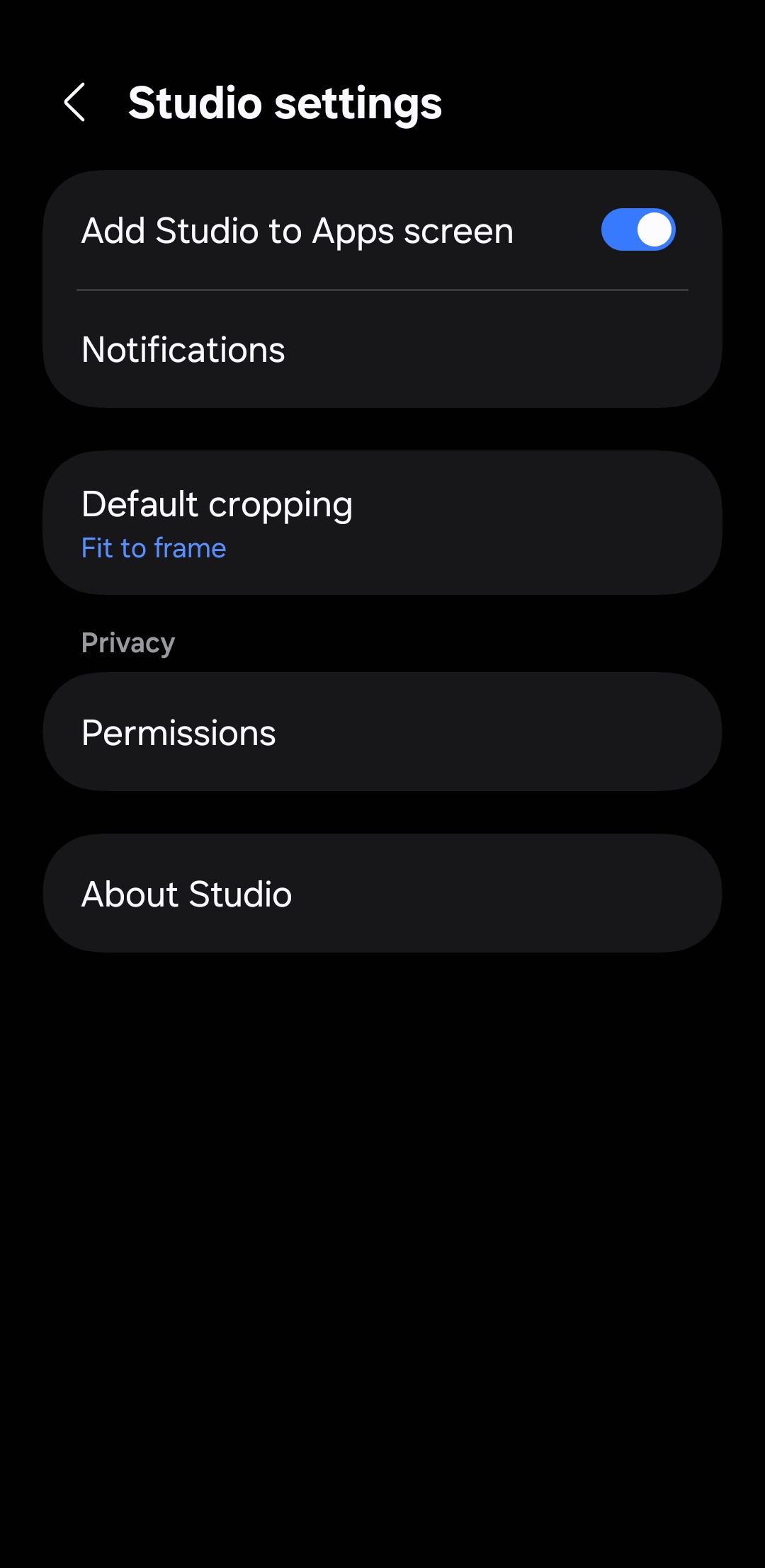
Task: Change Default cropping option
Action: point(382,523)
